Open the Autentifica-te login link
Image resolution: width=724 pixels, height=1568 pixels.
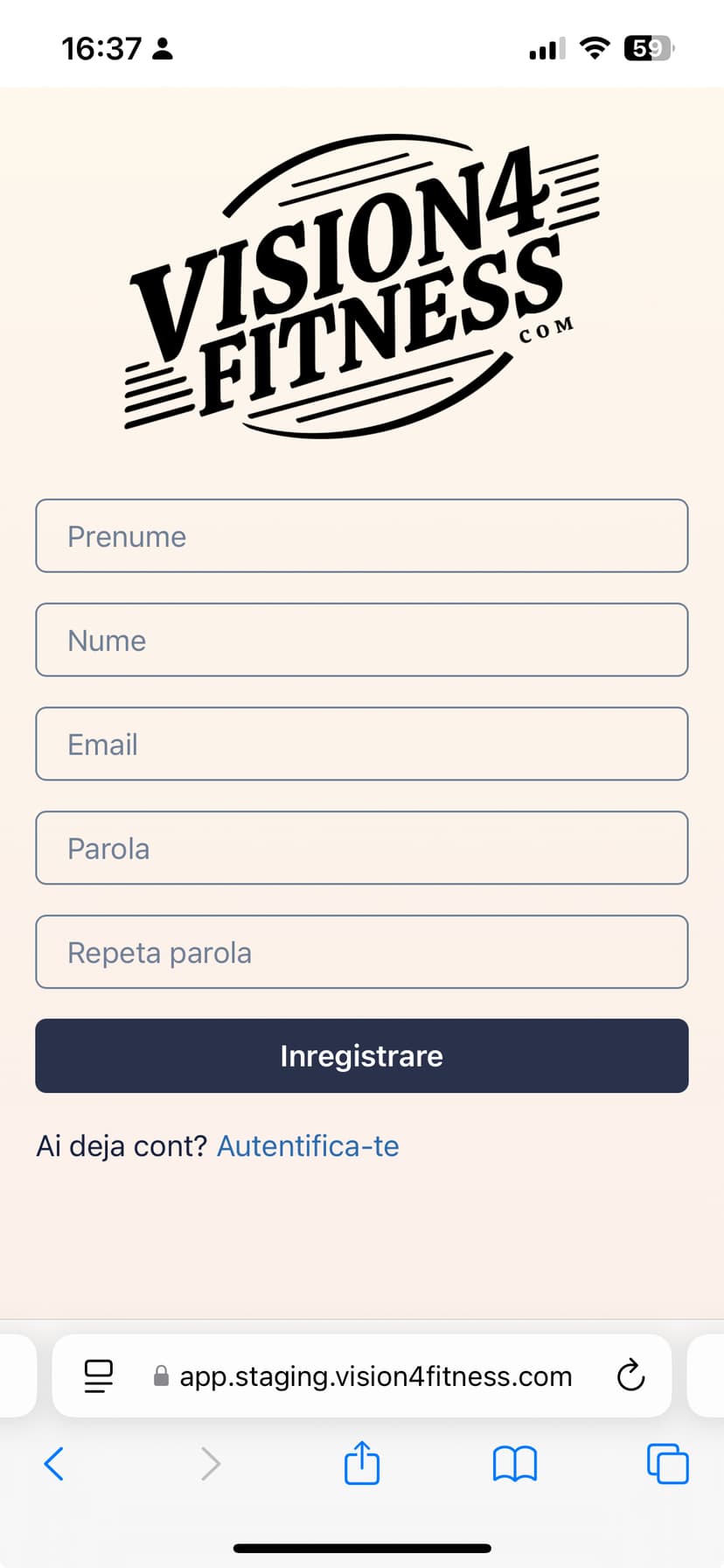pyautogui.click(x=308, y=1145)
